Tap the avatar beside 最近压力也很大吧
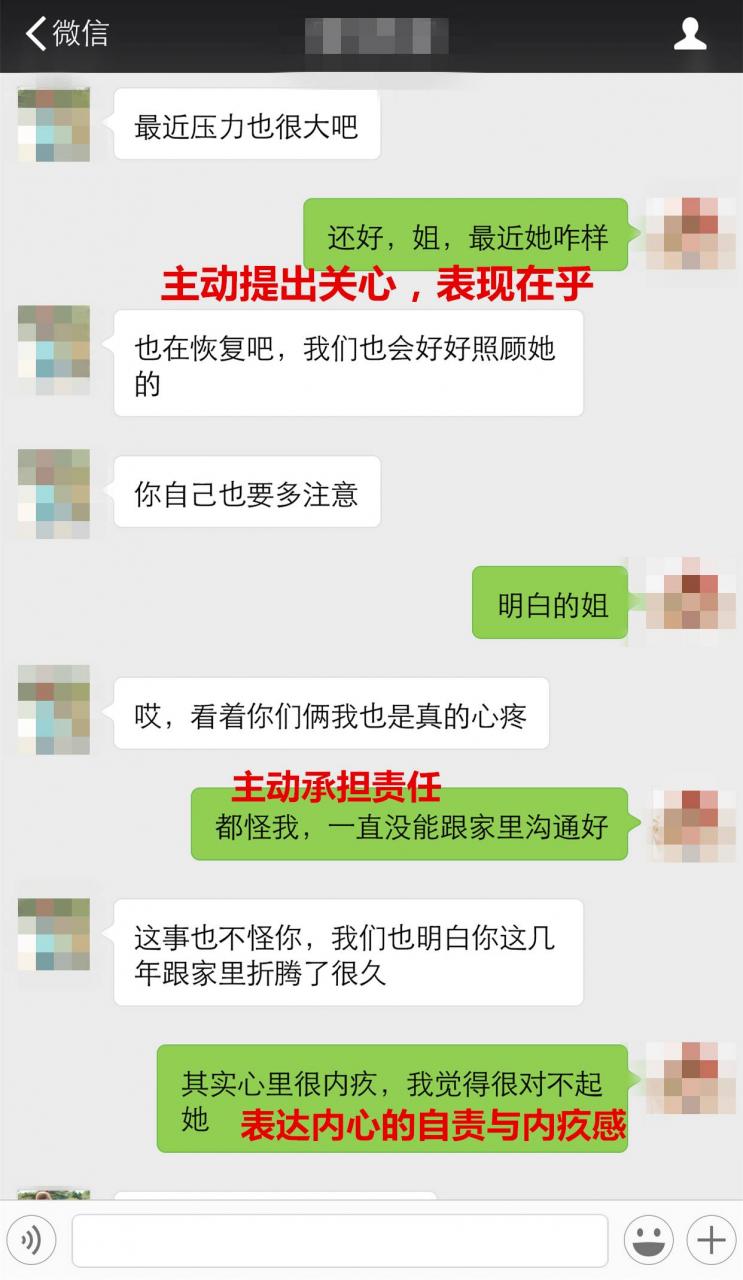The height and width of the screenshot is (1280, 743). point(54,125)
